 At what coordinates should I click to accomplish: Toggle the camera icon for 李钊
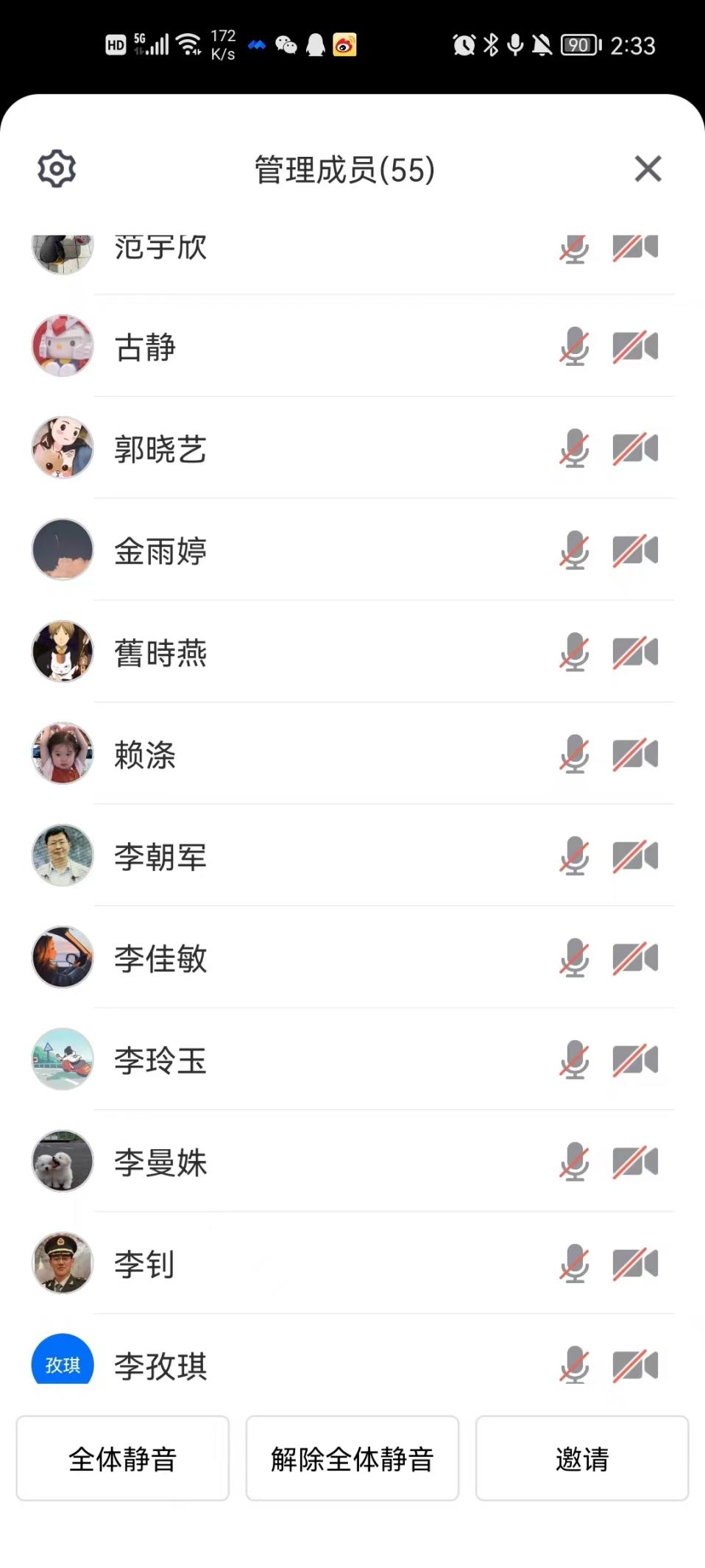635,1263
